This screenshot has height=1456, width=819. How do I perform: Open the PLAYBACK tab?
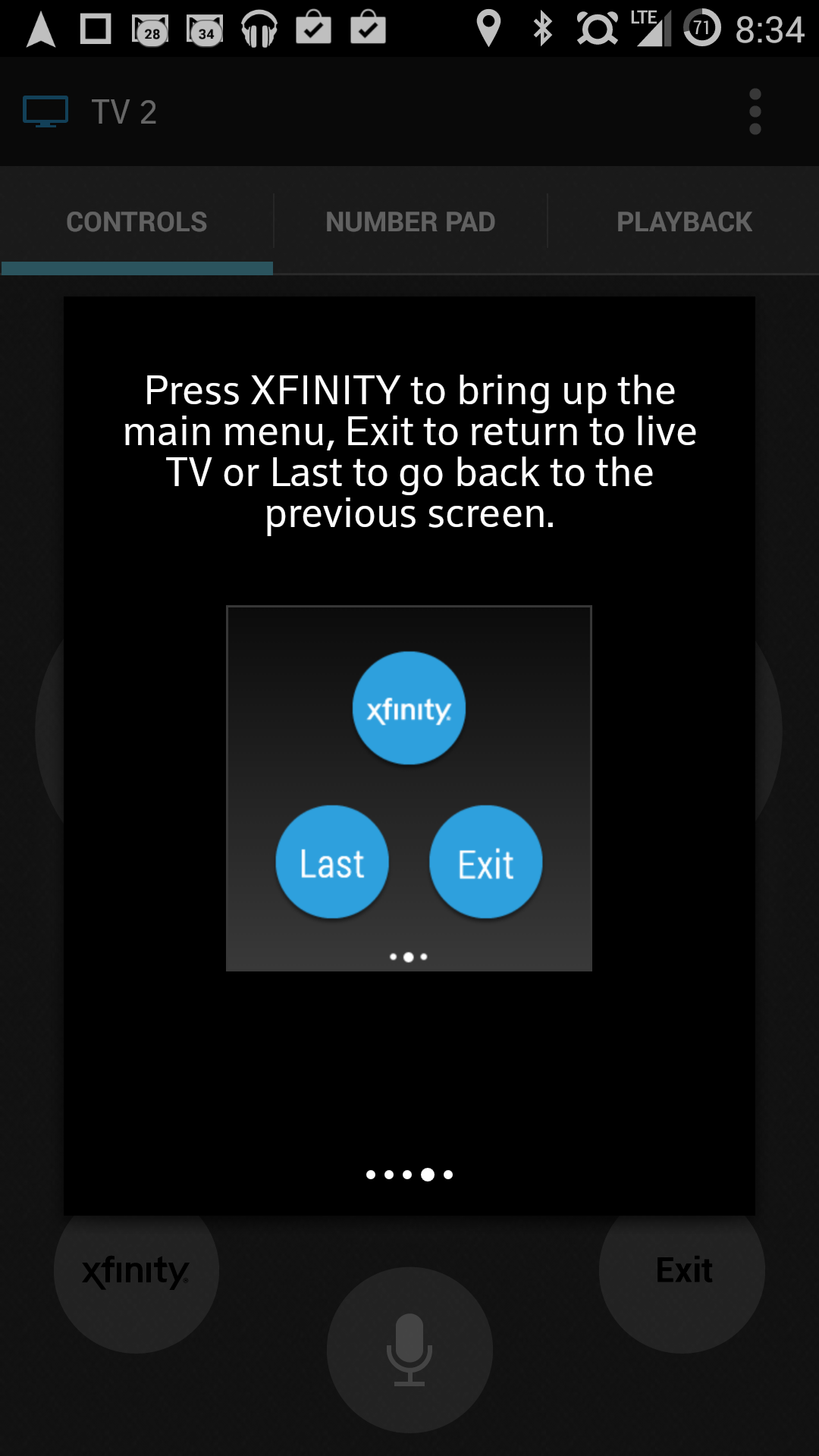683,221
